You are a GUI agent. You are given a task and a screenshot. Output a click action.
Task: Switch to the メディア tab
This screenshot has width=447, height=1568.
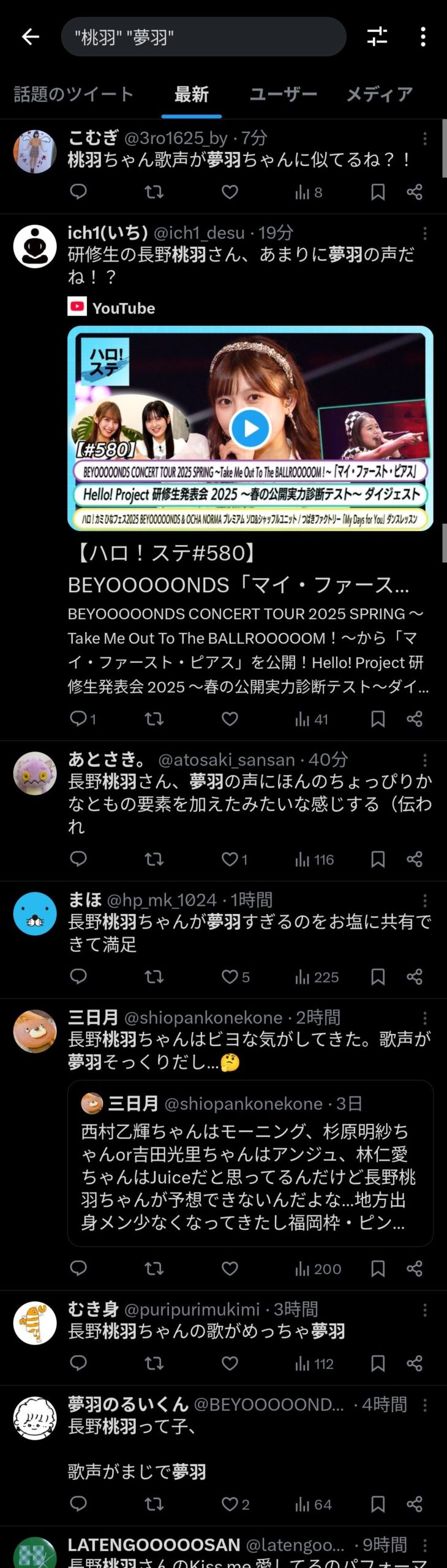pyautogui.click(x=380, y=94)
